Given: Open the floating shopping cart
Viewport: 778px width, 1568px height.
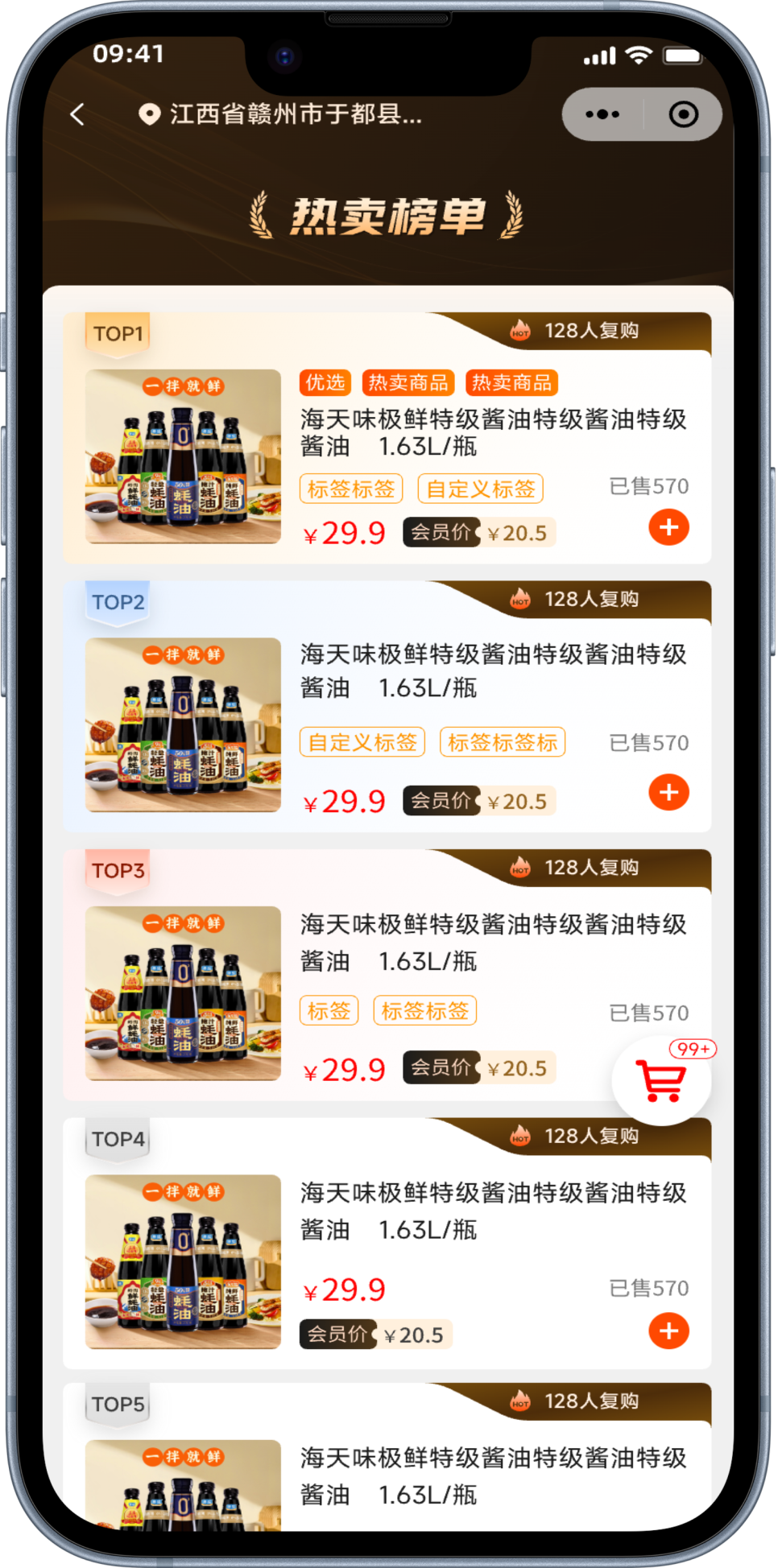Looking at the screenshot, I should (662, 1079).
